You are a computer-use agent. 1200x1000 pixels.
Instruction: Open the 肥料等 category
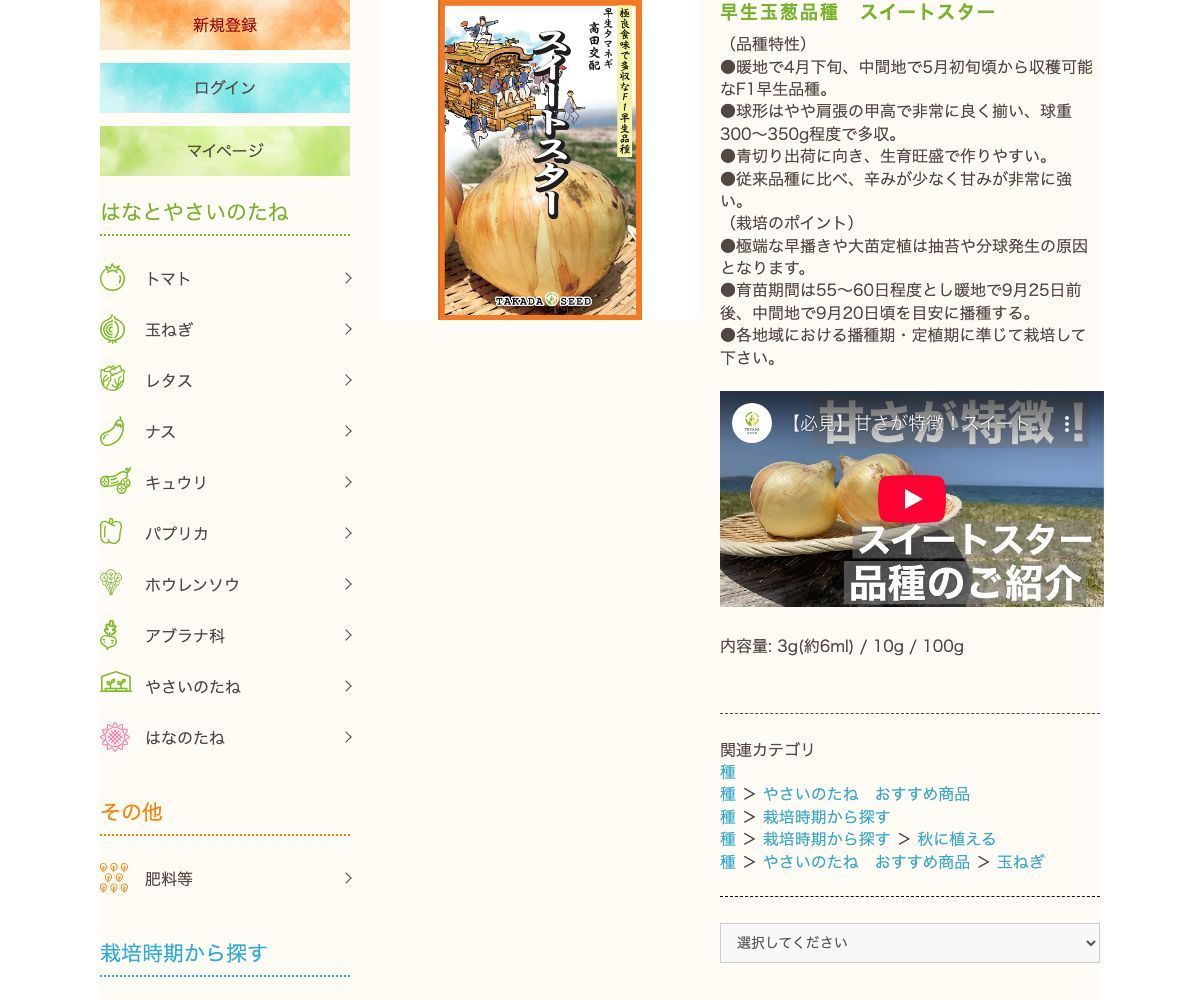(225, 878)
